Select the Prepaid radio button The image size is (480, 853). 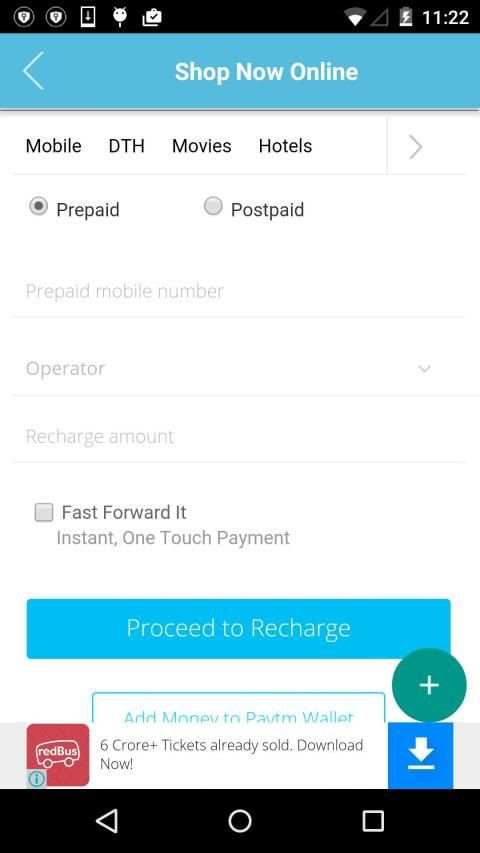point(38,207)
